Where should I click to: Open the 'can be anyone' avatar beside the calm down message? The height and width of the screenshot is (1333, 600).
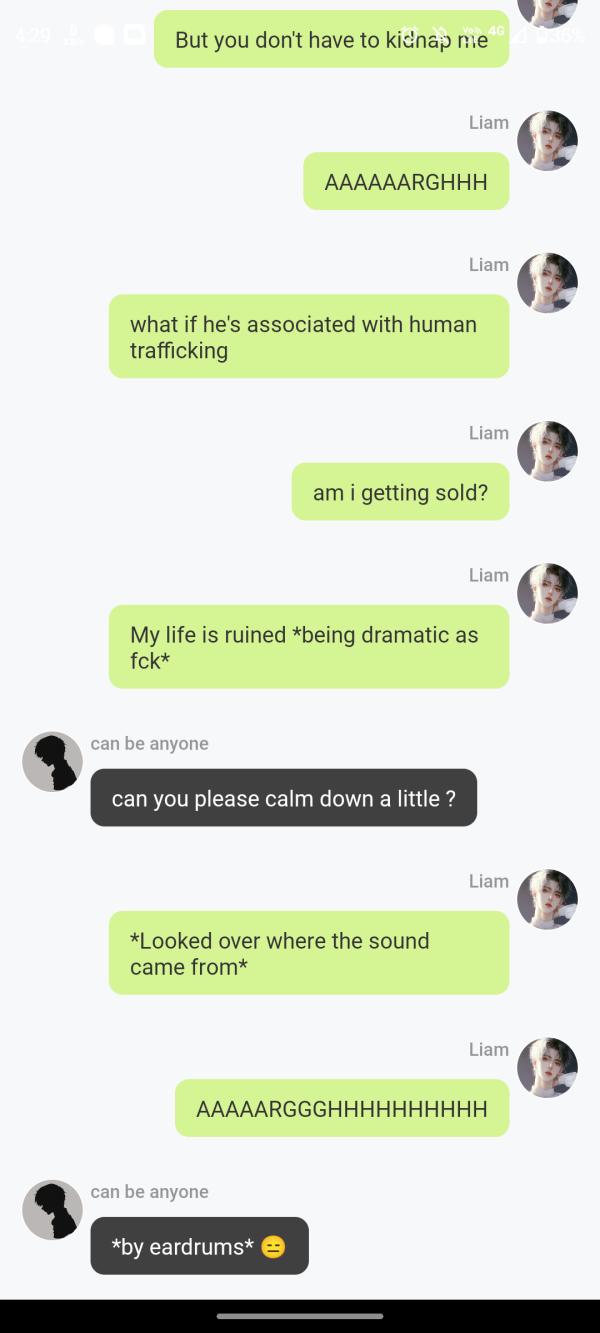pyautogui.click(x=52, y=761)
